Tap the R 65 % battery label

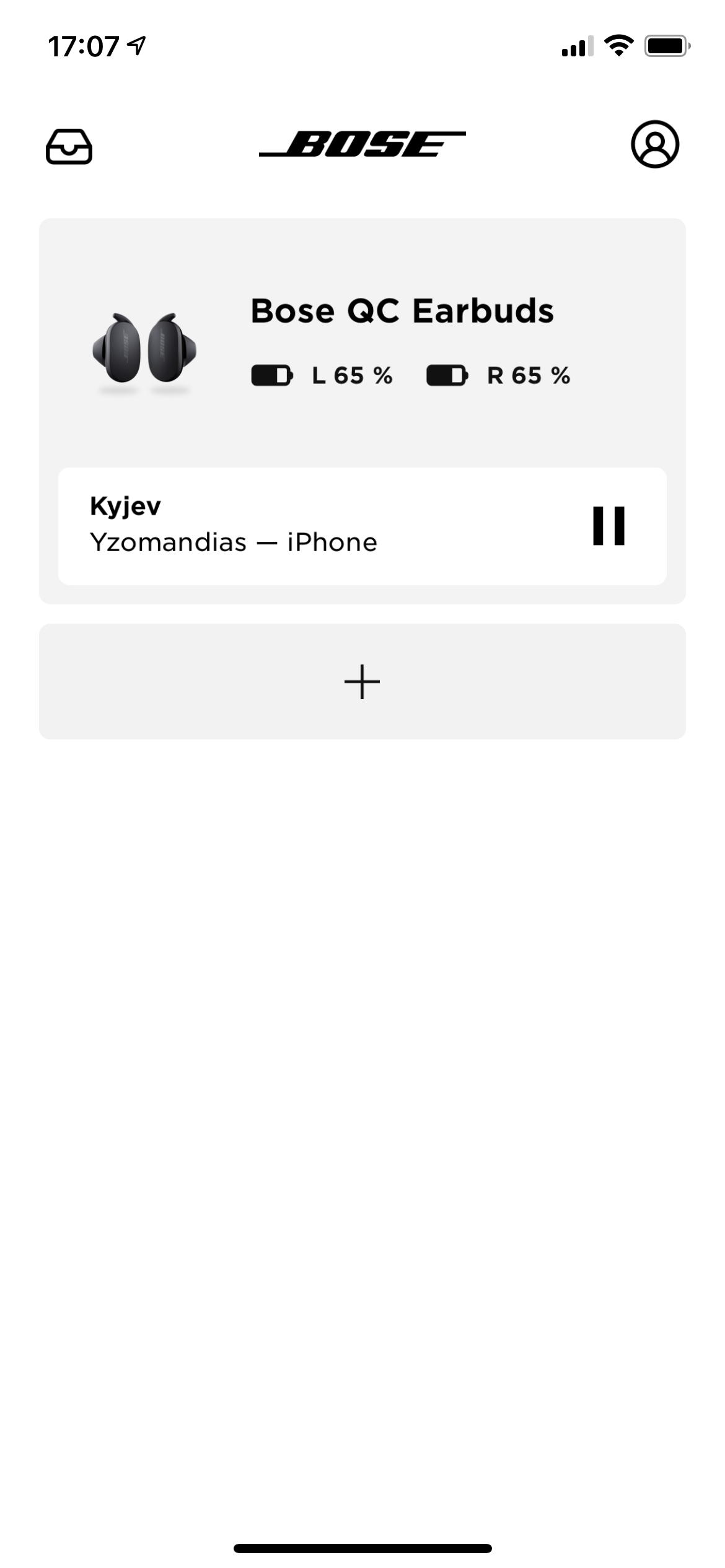(528, 373)
